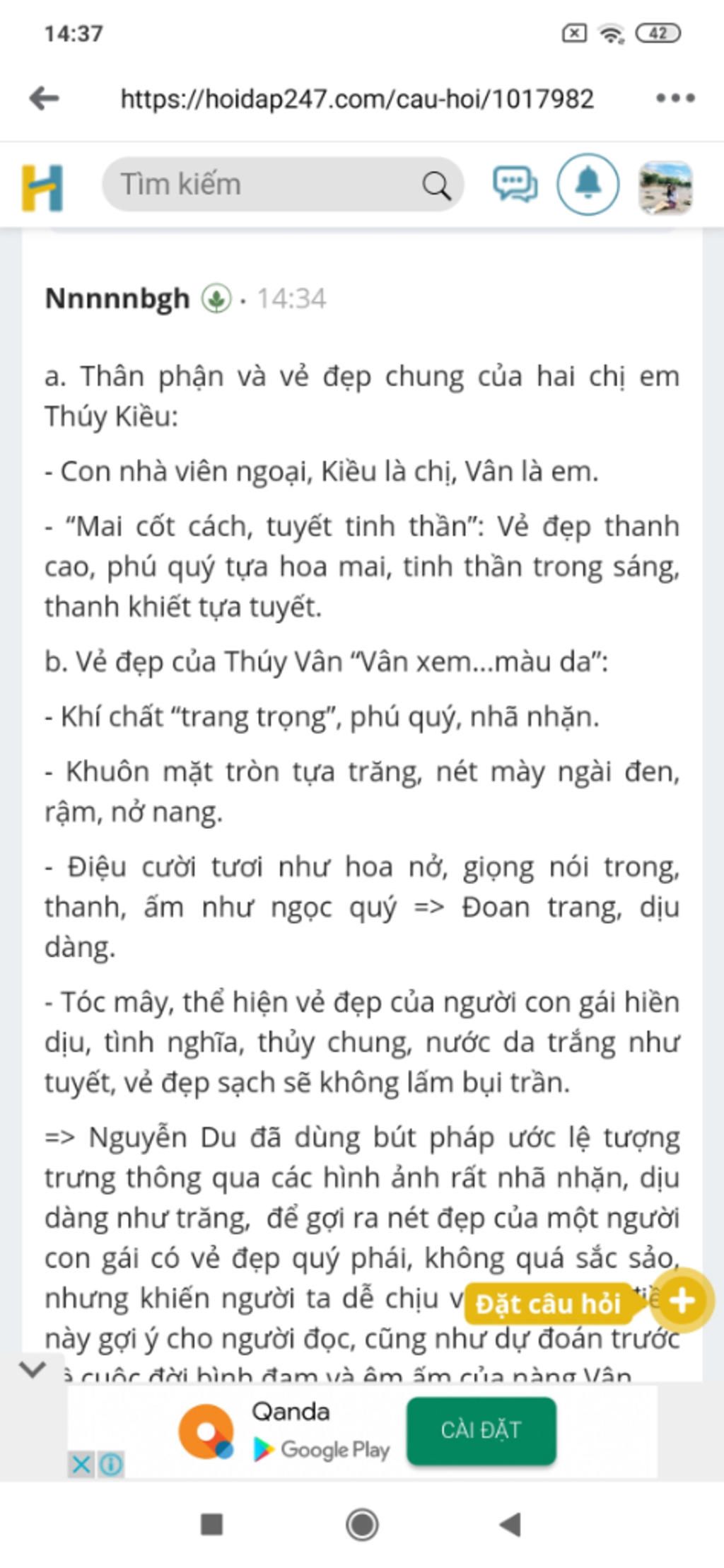
Task: Open ad info icon
Action: [111, 1463]
